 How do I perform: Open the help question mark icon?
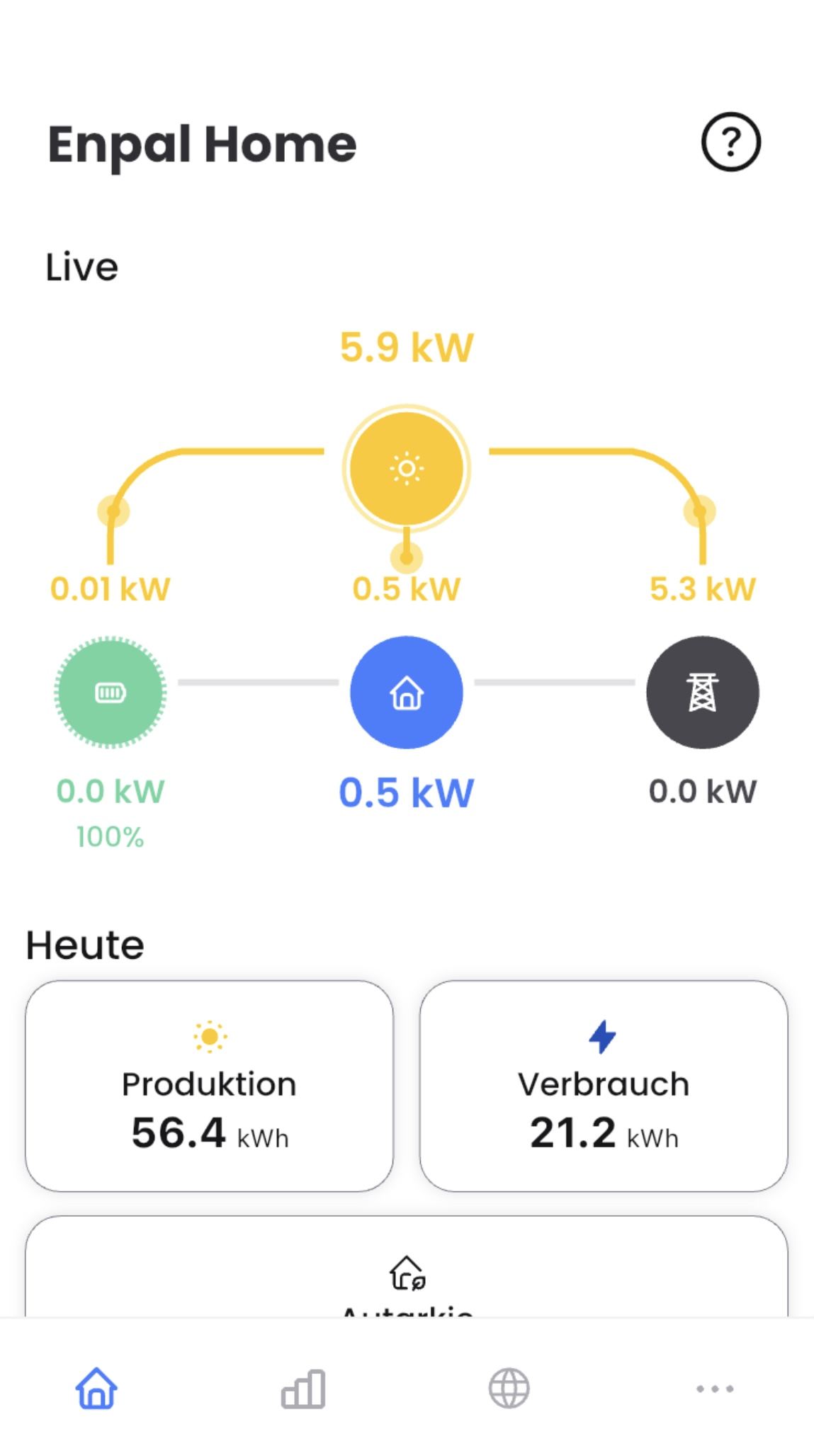click(x=730, y=142)
